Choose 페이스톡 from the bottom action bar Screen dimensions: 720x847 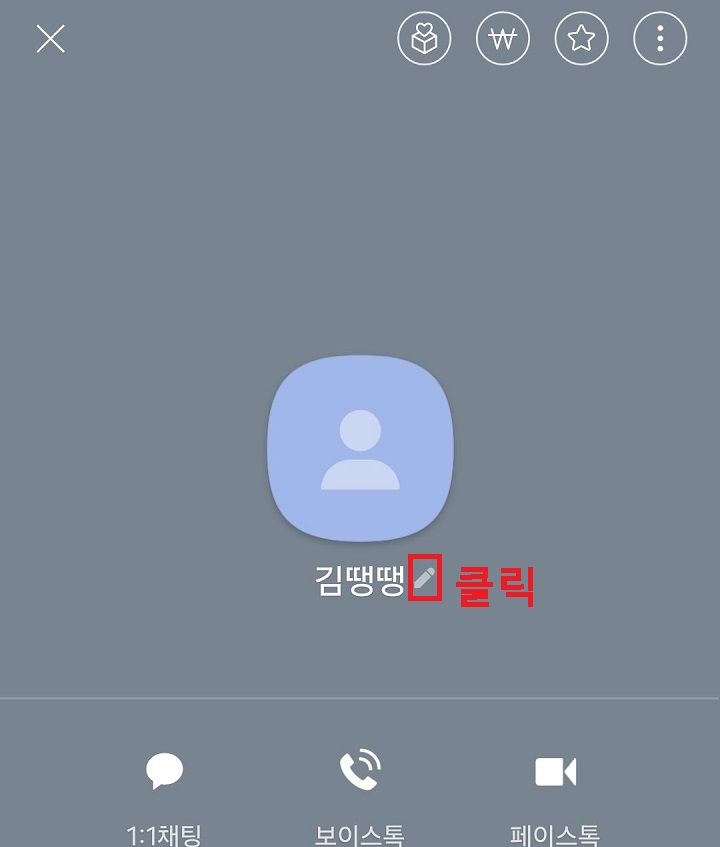(x=554, y=790)
